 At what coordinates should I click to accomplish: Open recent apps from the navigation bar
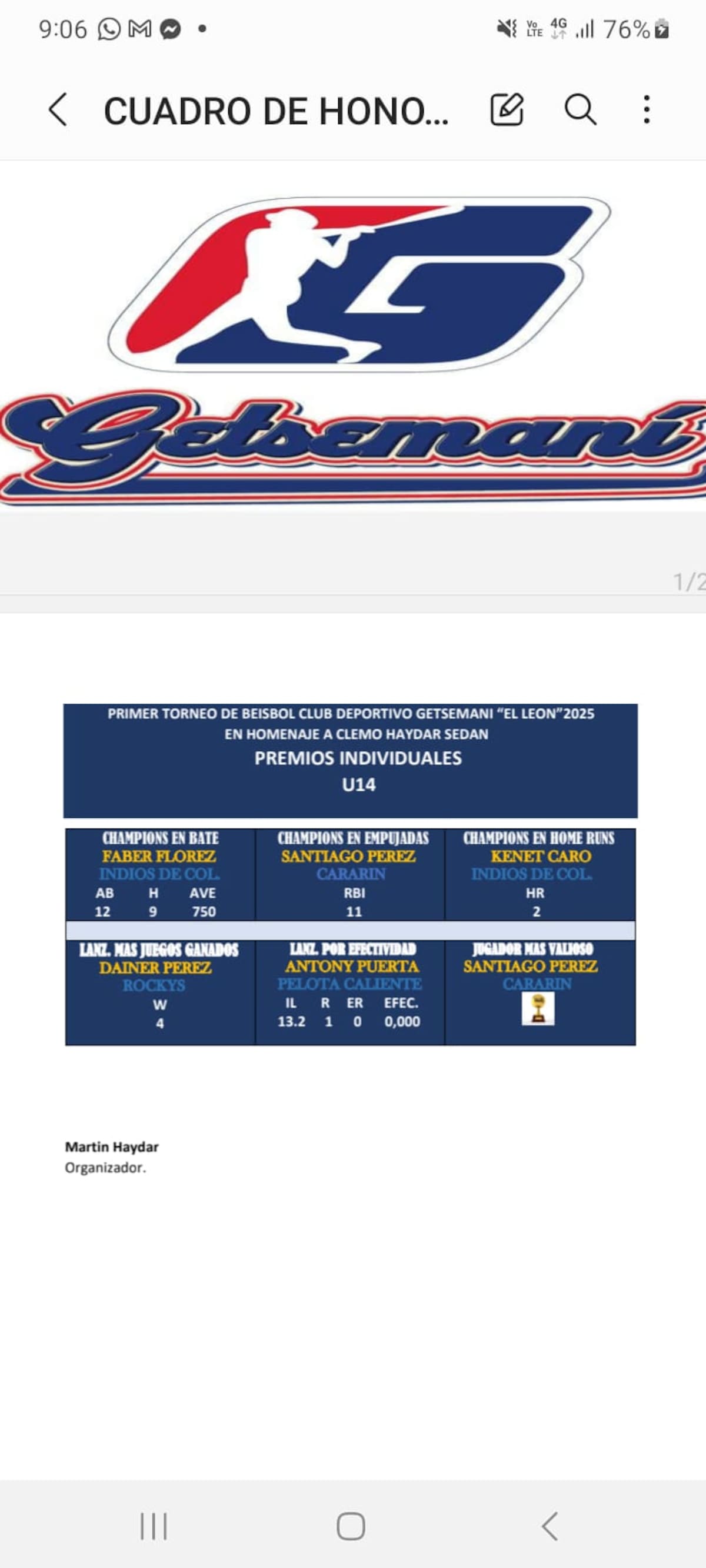click(154, 1526)
